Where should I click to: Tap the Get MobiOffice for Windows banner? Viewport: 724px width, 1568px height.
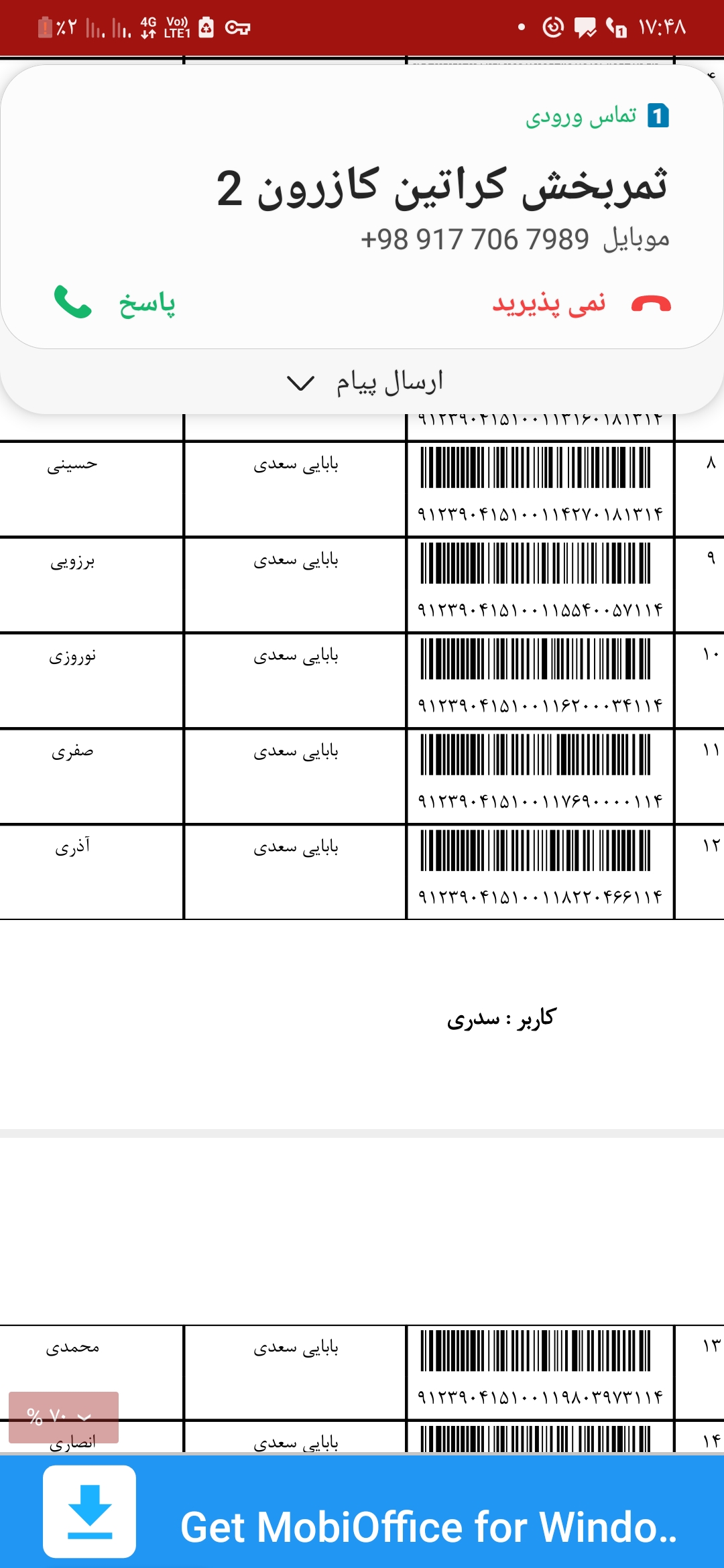(362, 1512)
